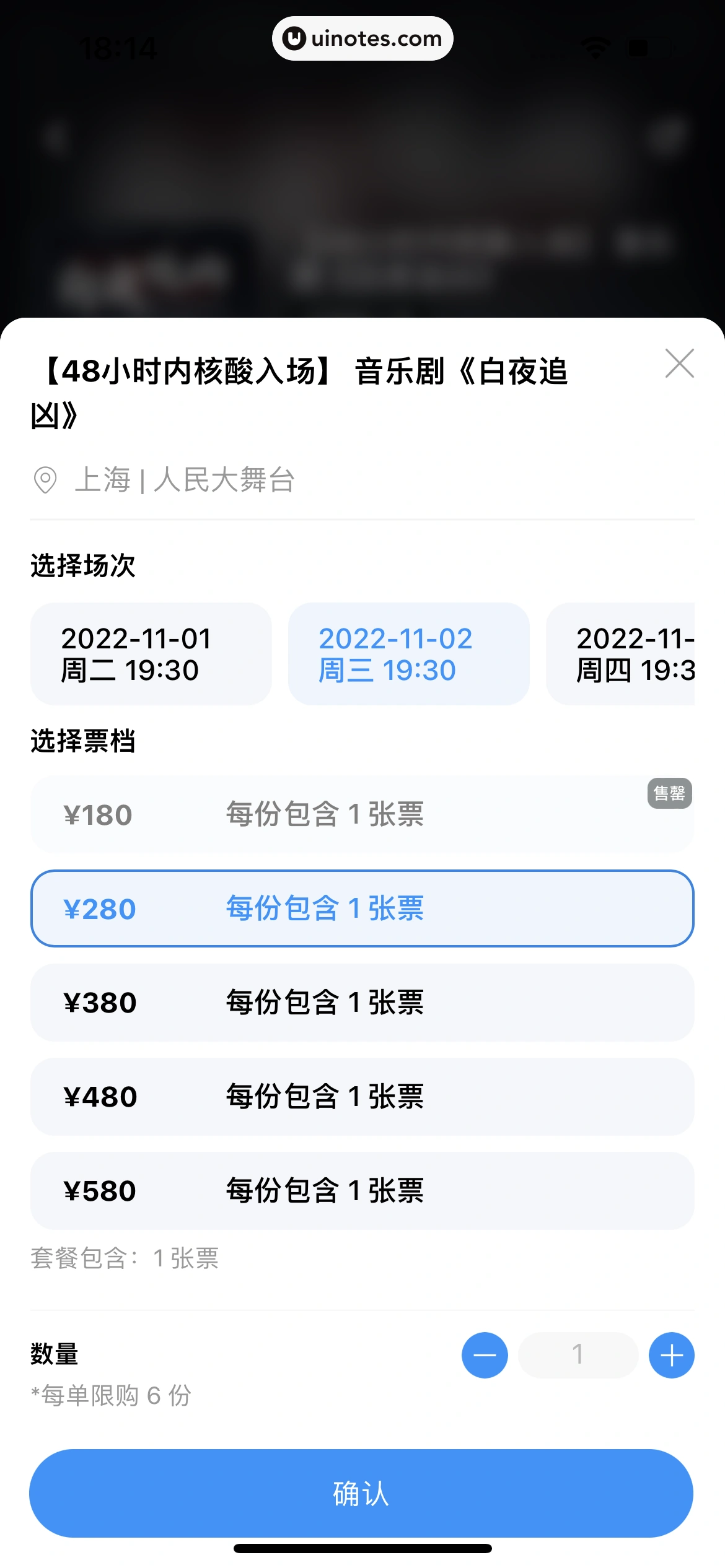Decrease ticket quantity with minus button
This screenshot has width=725, height=1568.
point(485,1355)
